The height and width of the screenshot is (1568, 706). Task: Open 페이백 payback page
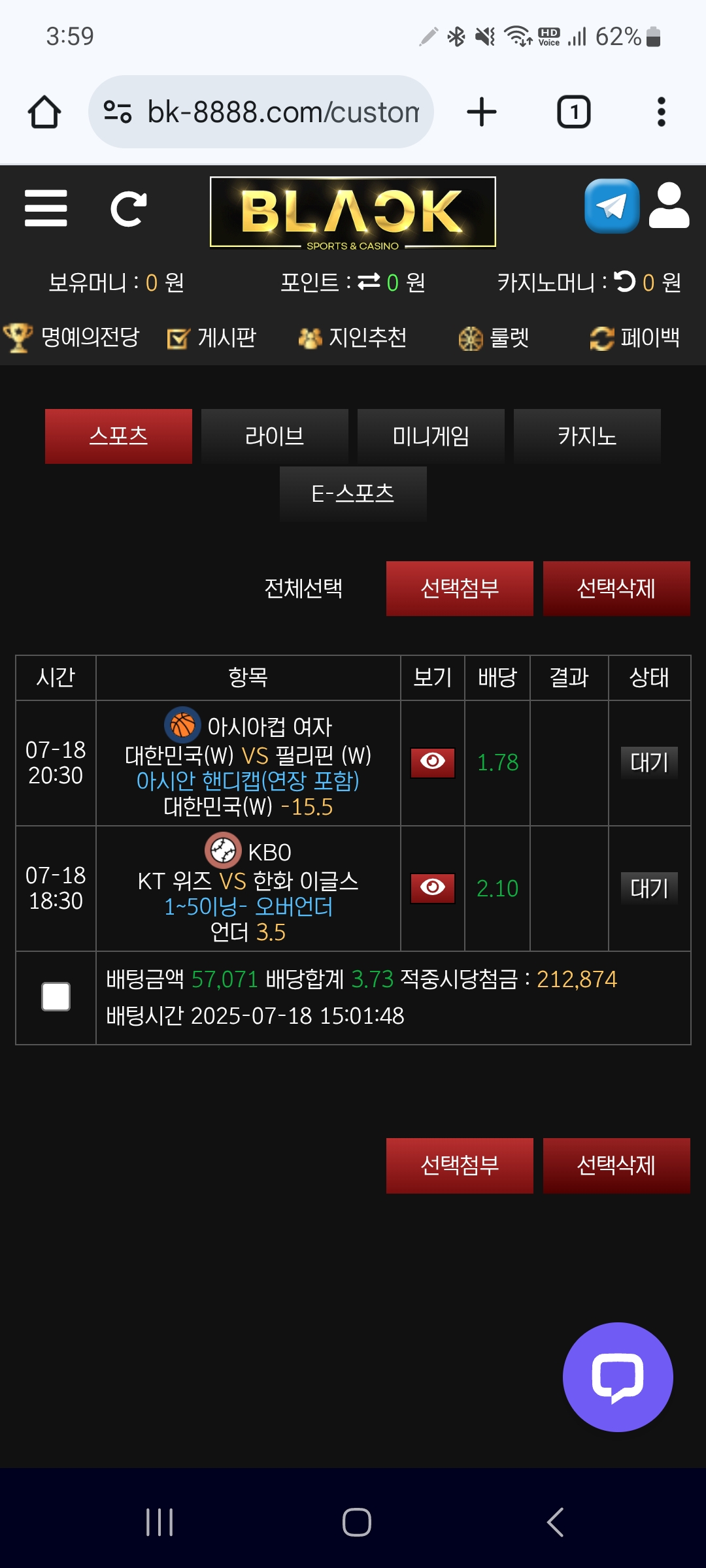635,338
